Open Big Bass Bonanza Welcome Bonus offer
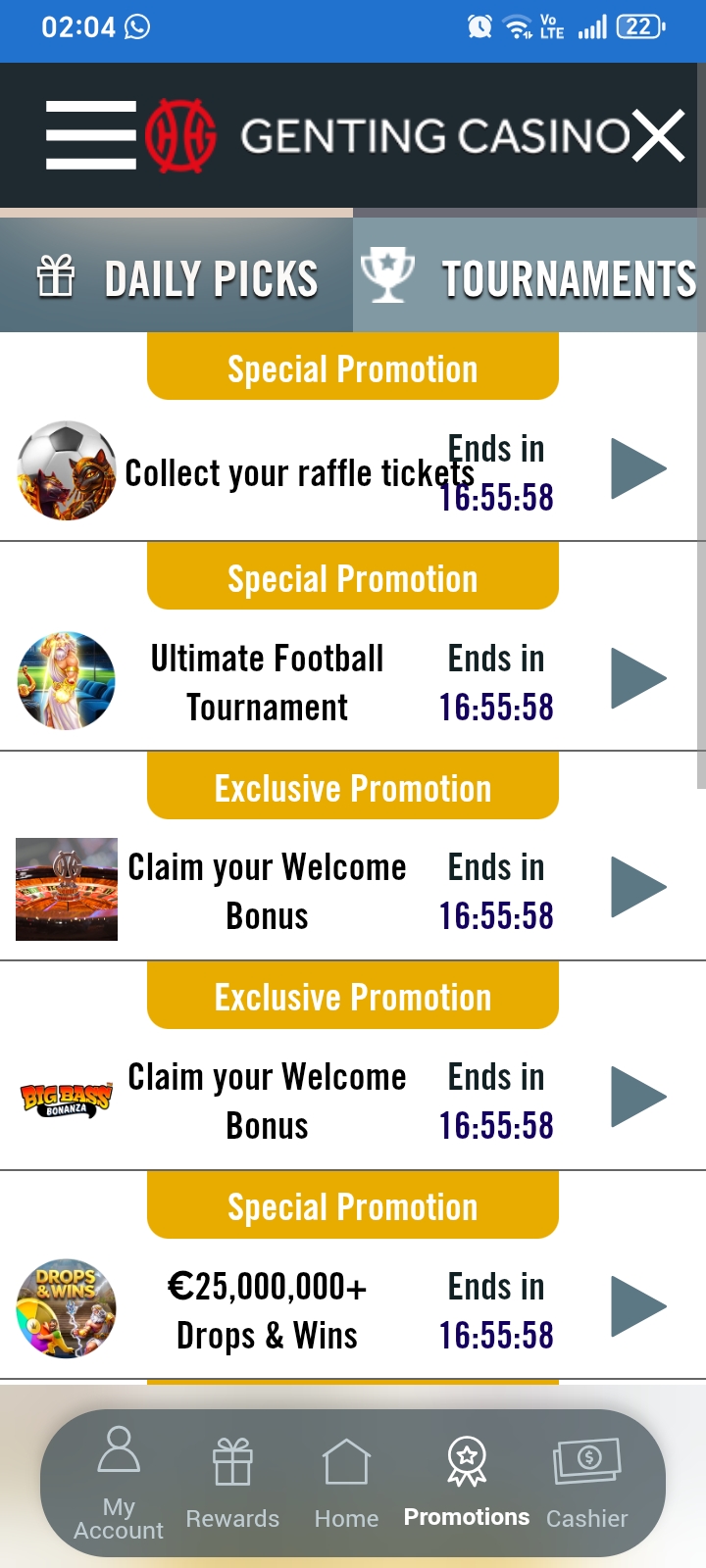Screen dimensions: 706x1568 353,1100
